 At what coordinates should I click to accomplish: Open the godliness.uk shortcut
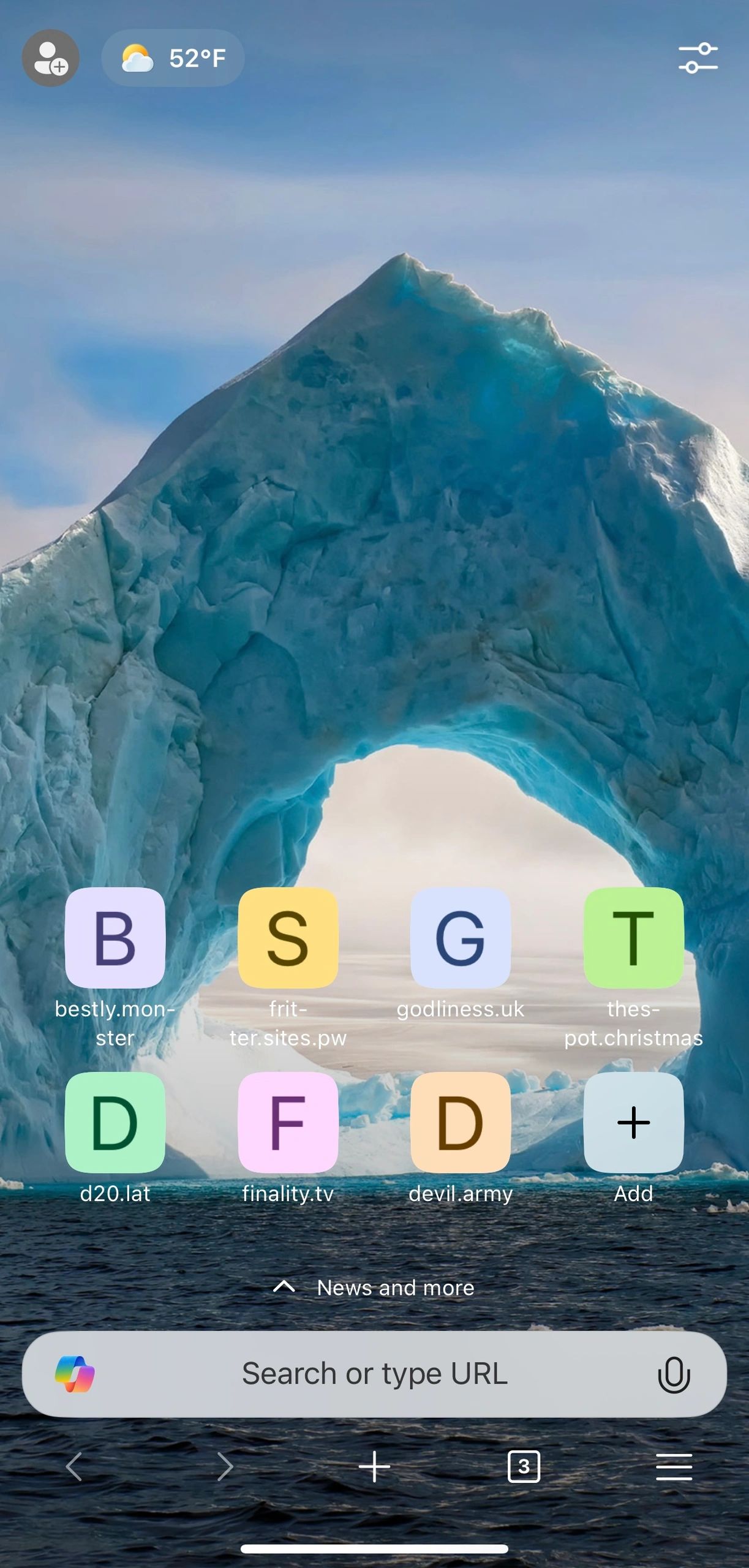pyautogui.click(x=461, y=937)
